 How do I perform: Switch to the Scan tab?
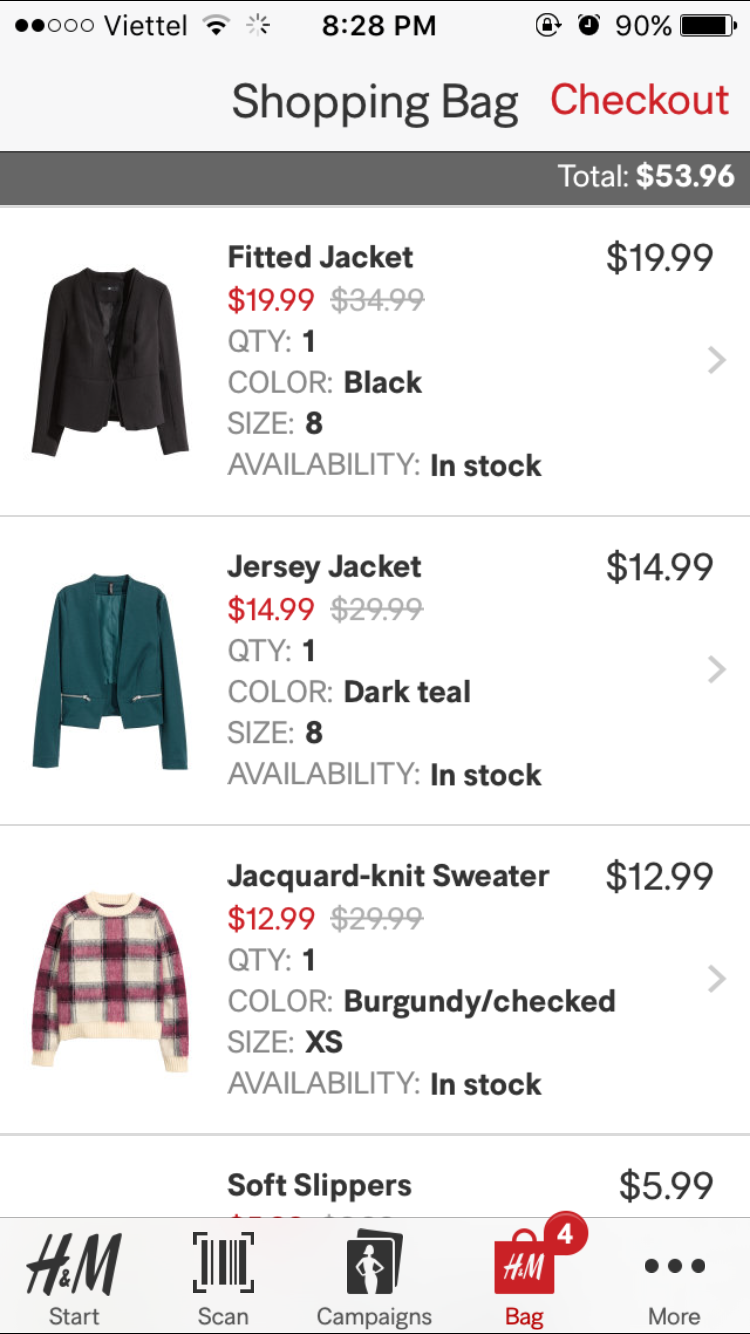(223, 1277)
